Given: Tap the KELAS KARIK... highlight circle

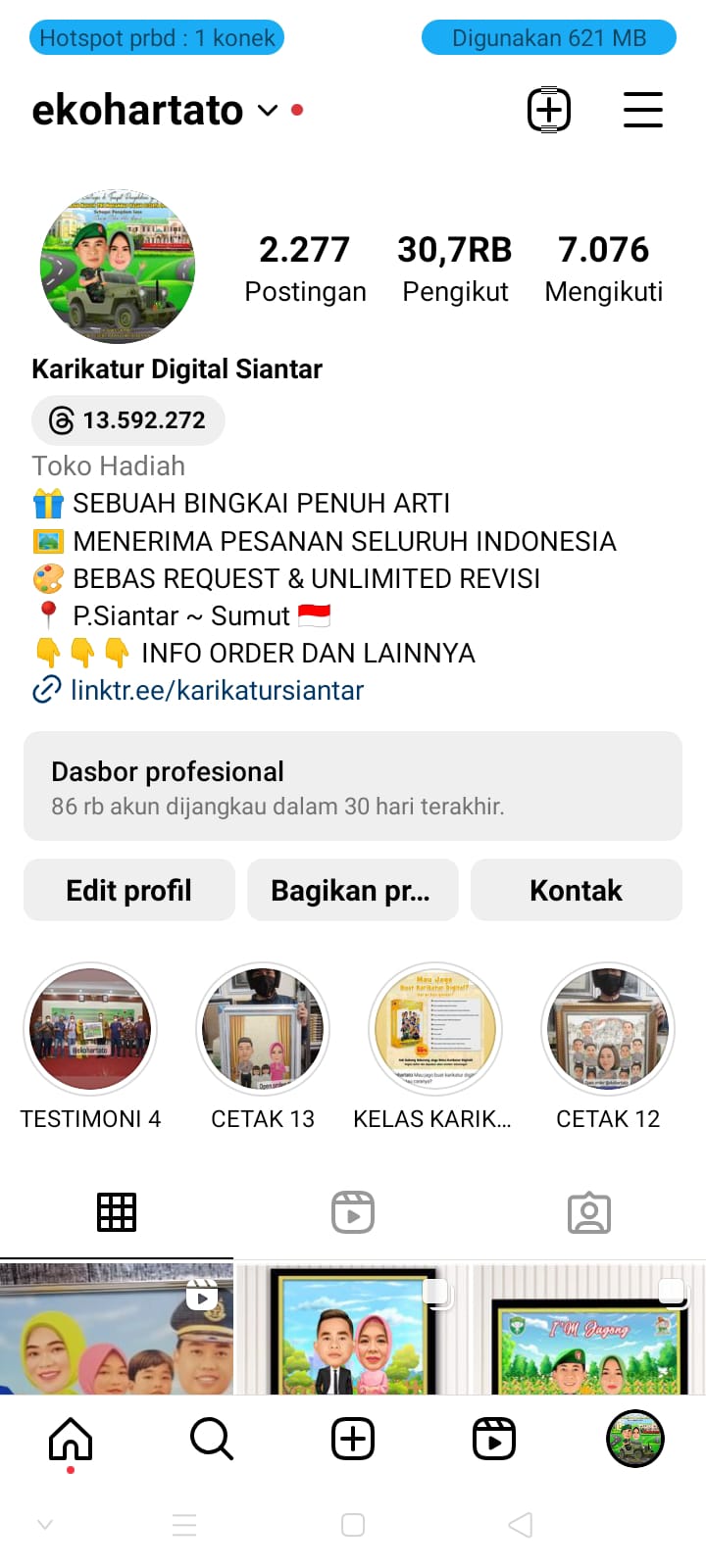Looking at the screenshot, I should (435, 1029).
